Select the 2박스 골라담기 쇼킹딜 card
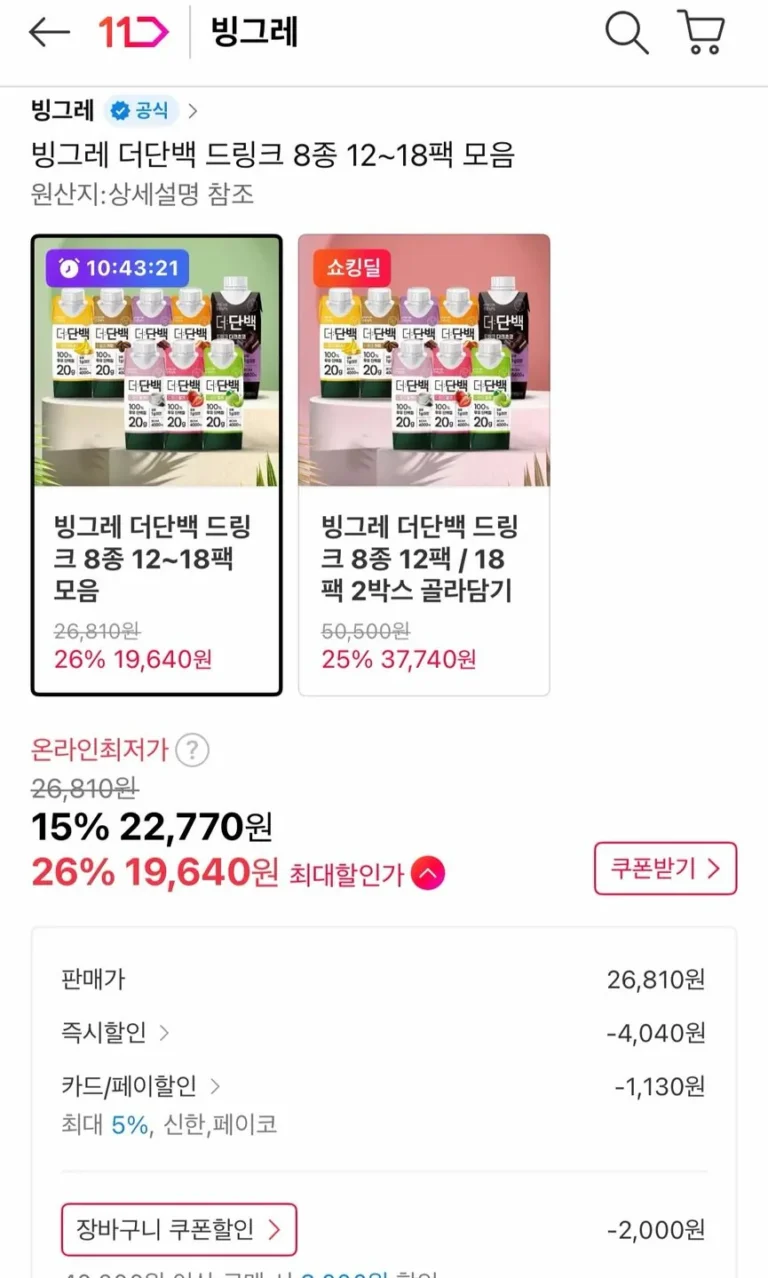The image size is (768, 1278). coord(424,464)
